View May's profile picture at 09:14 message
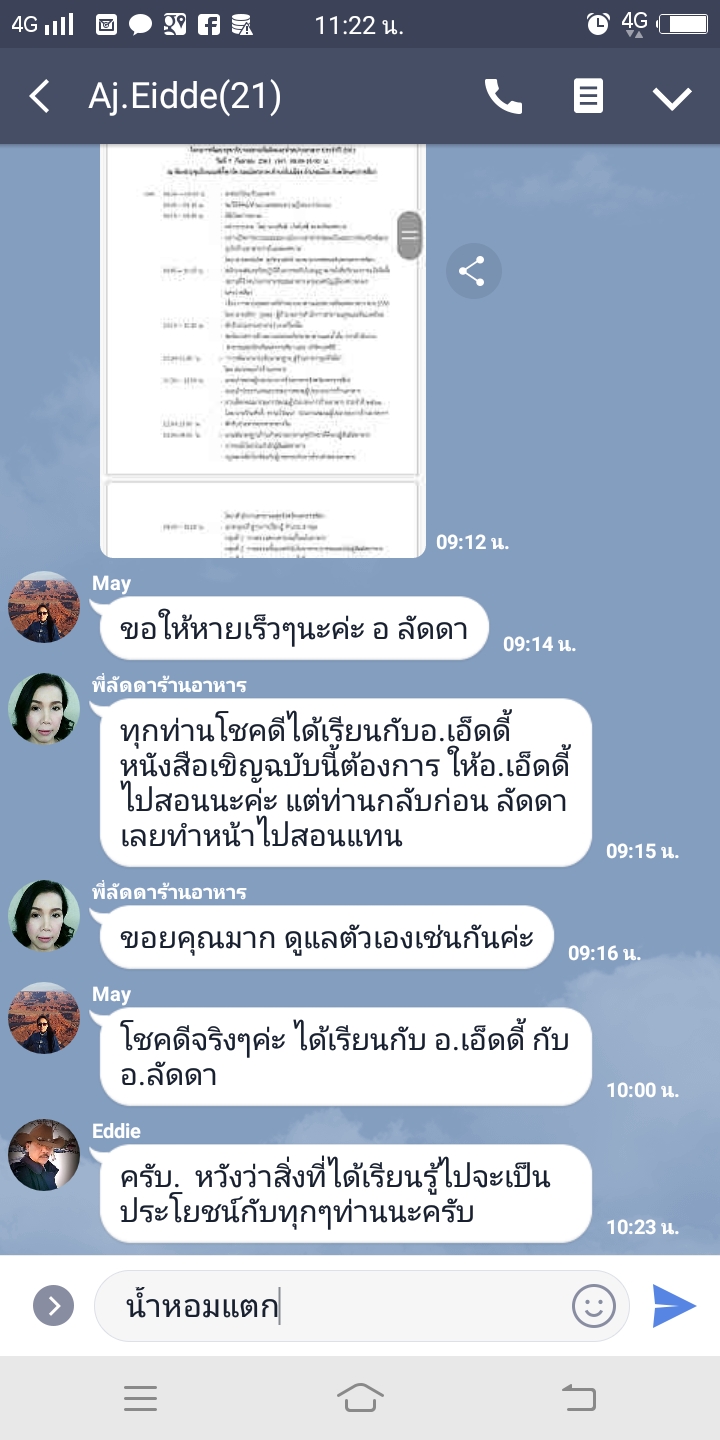Image resolution: width=720 pixels, height=1440 pixels. coord(44,607)
